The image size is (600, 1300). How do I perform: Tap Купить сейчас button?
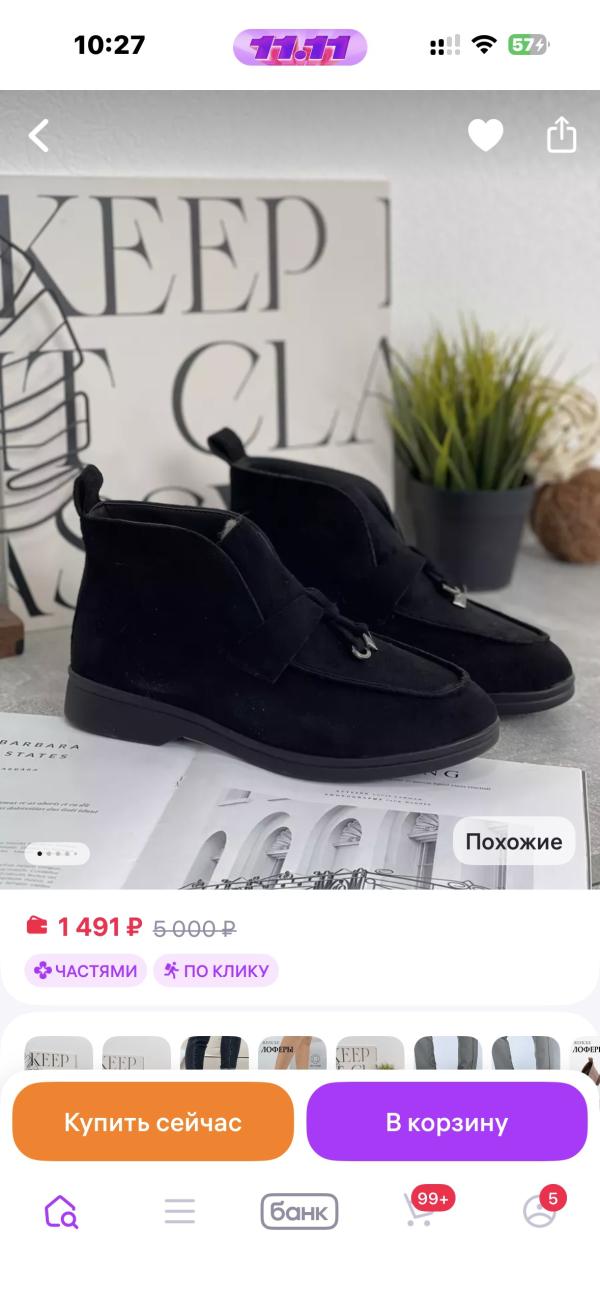[x=153, y=1122]
